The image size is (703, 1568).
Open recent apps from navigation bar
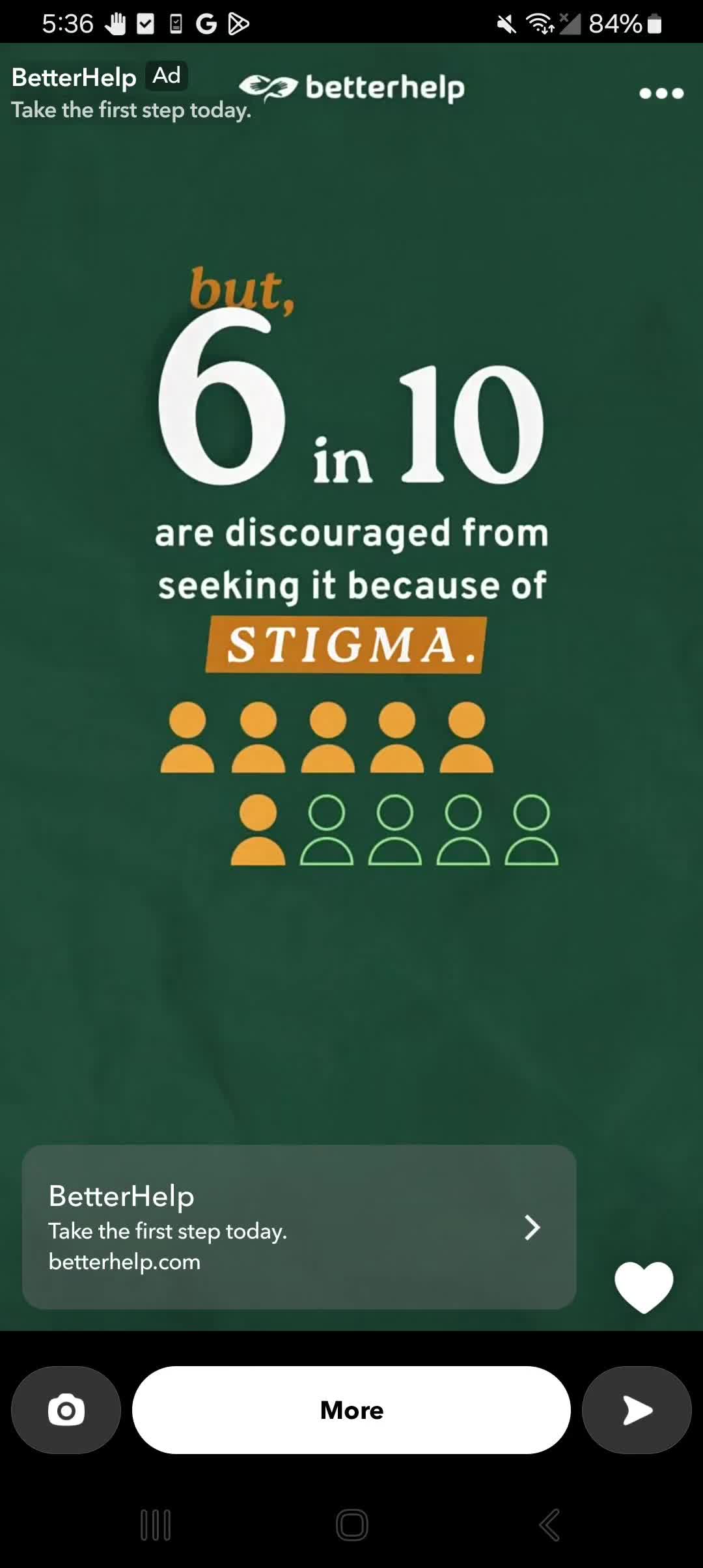pos(156,1524)
